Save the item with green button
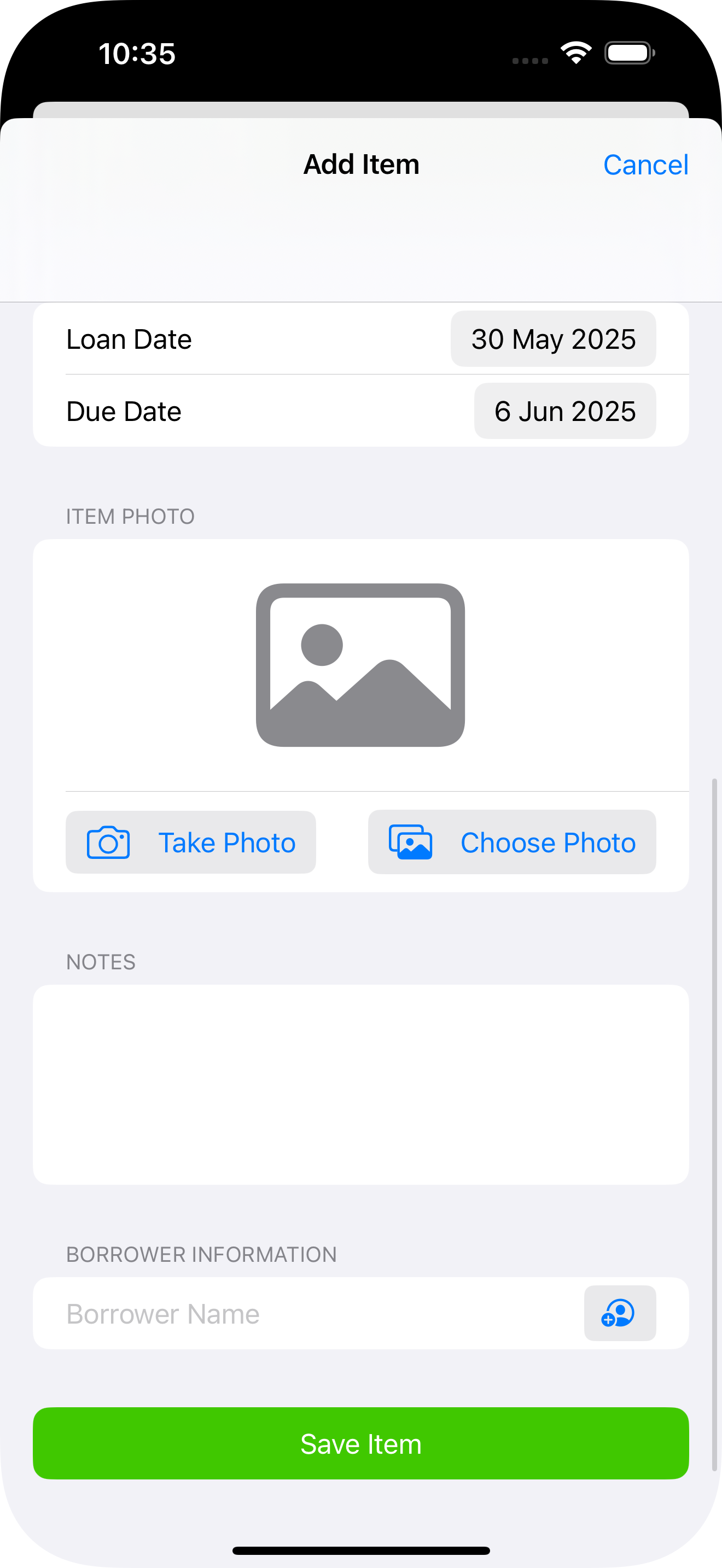 point(360,1443)
